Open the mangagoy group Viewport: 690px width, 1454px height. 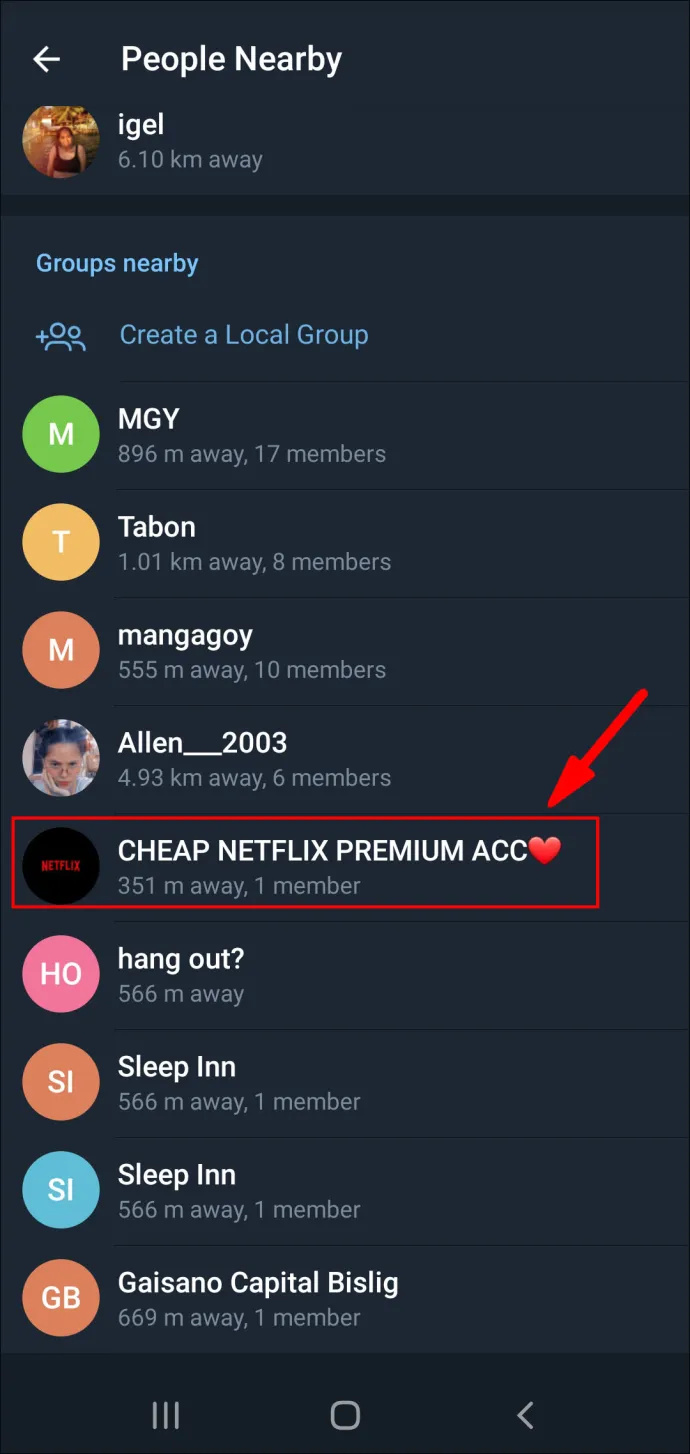pos(345,651)
